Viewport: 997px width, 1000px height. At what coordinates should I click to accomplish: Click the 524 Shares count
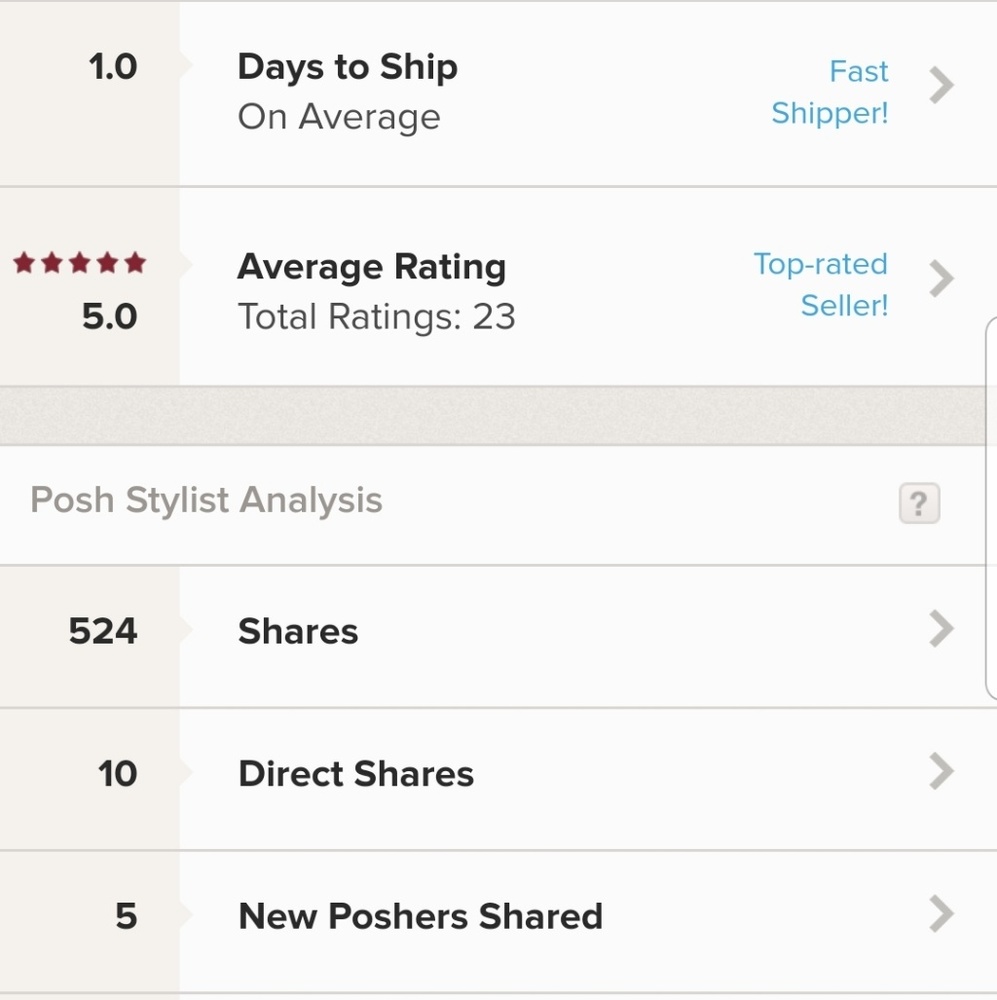pyautogui.click(x=103, y=630)
